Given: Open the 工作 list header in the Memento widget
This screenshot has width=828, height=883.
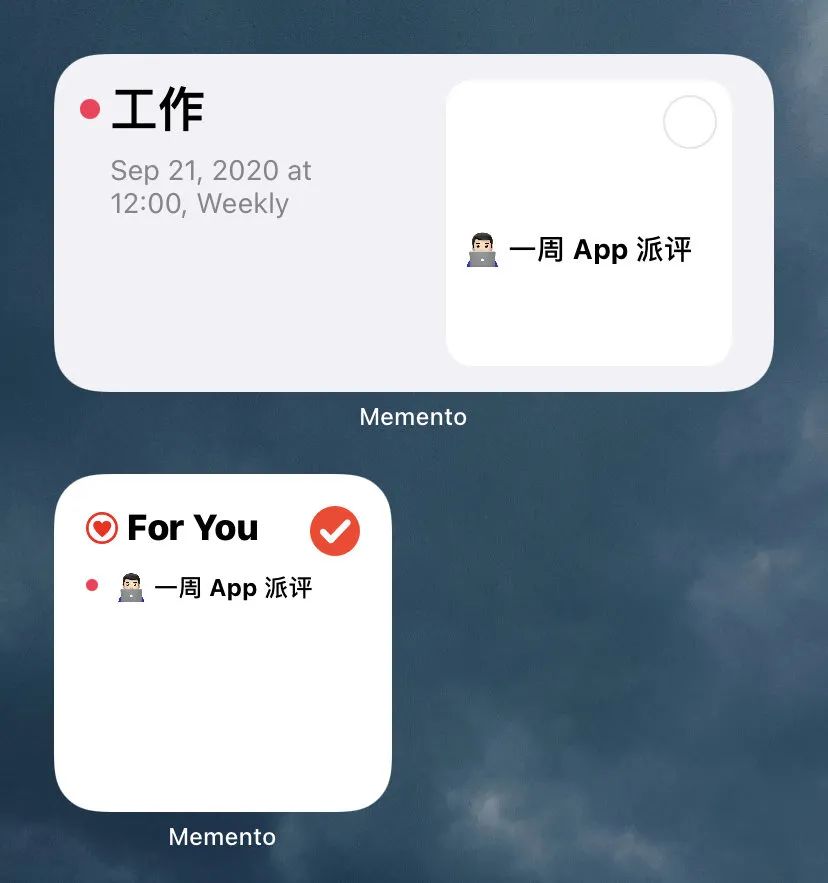Looking at the screenshot, I should coord(142,109).
